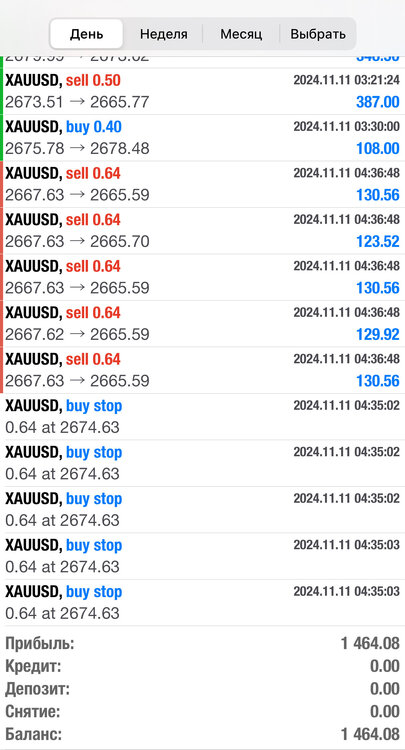Screen dimensions: 405x750
Task: Open Выбрать to pick a custom period
Action: click(x=318, y=34)
